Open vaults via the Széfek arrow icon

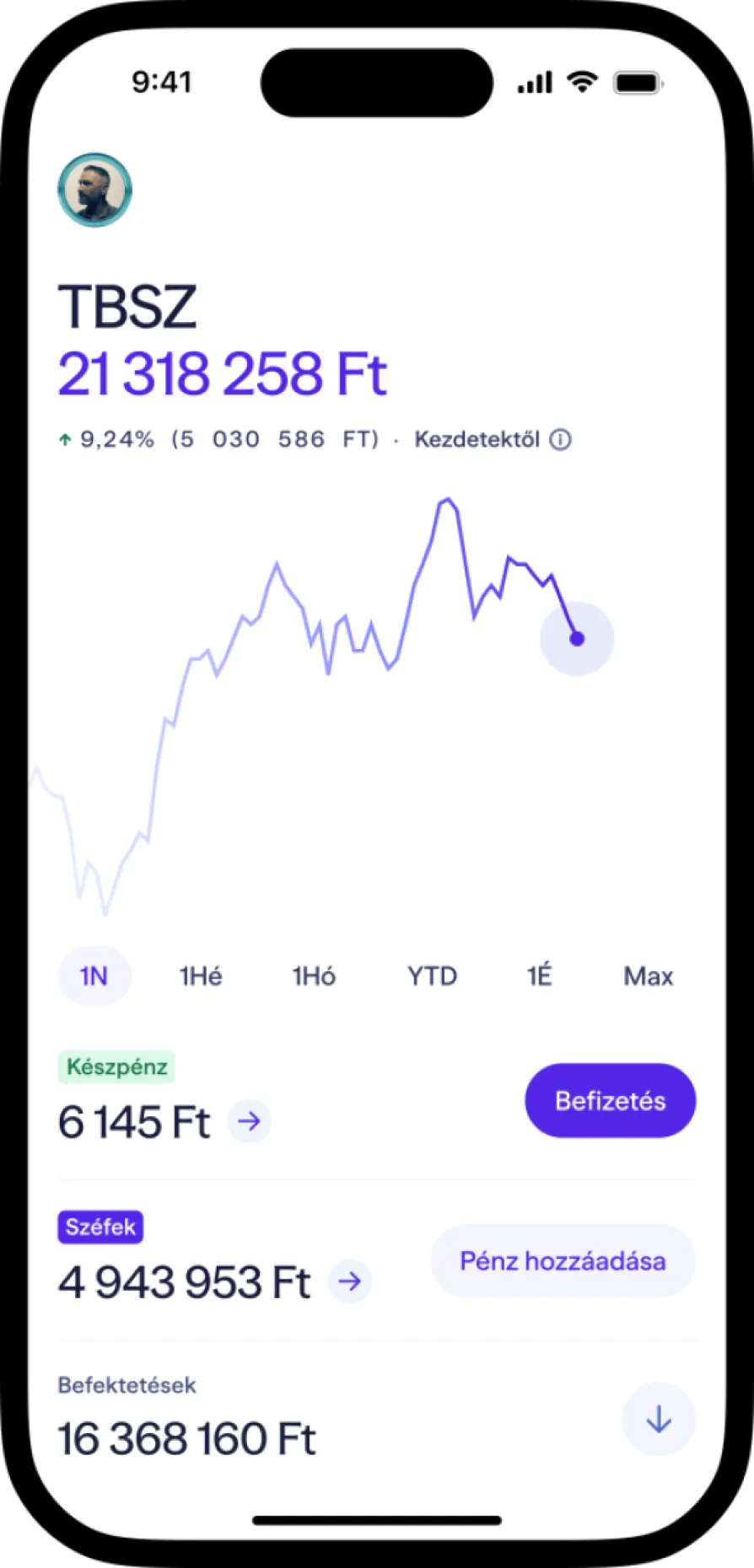(349, 1281)
